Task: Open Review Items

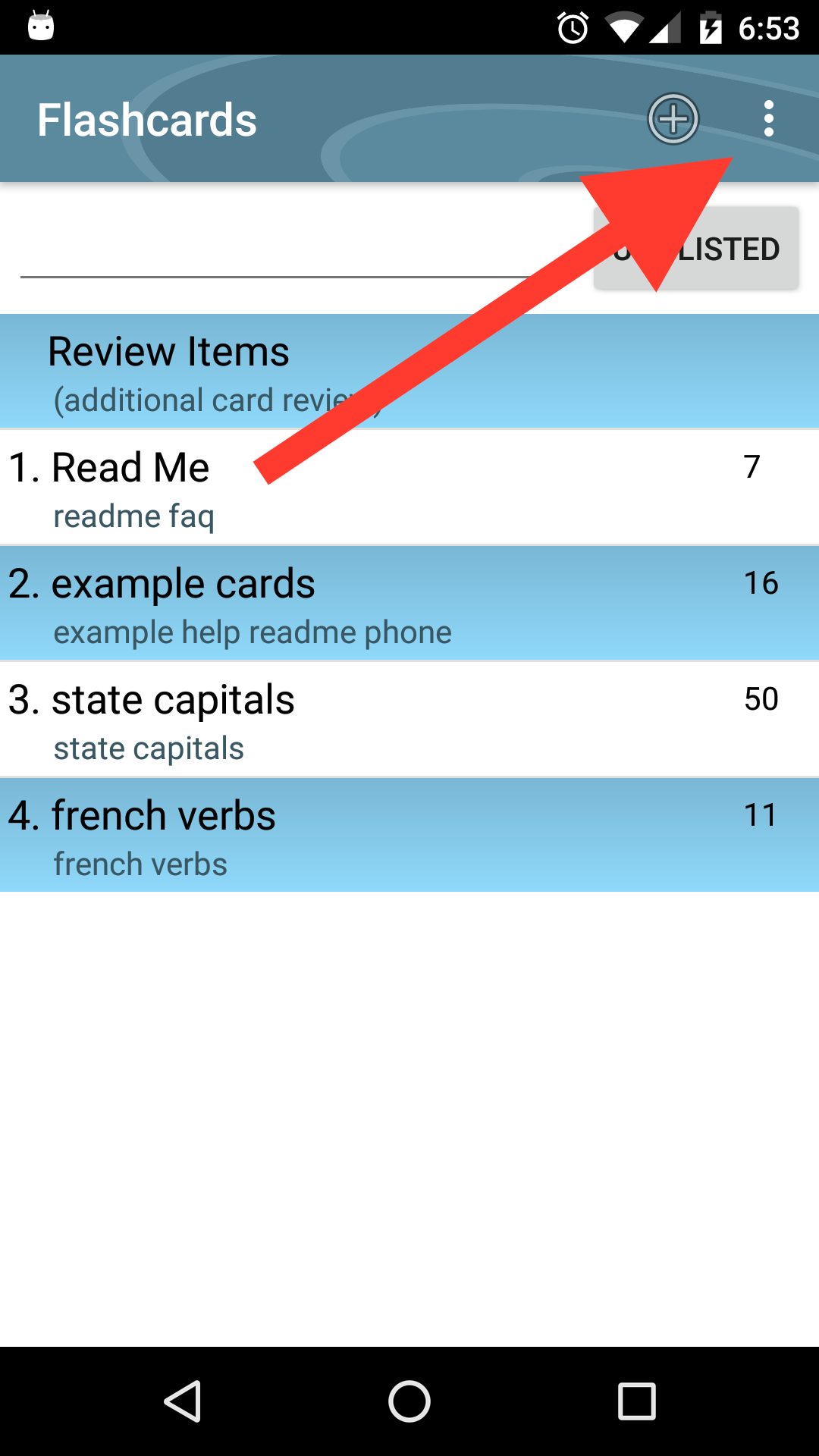Action: click(409, 372)
